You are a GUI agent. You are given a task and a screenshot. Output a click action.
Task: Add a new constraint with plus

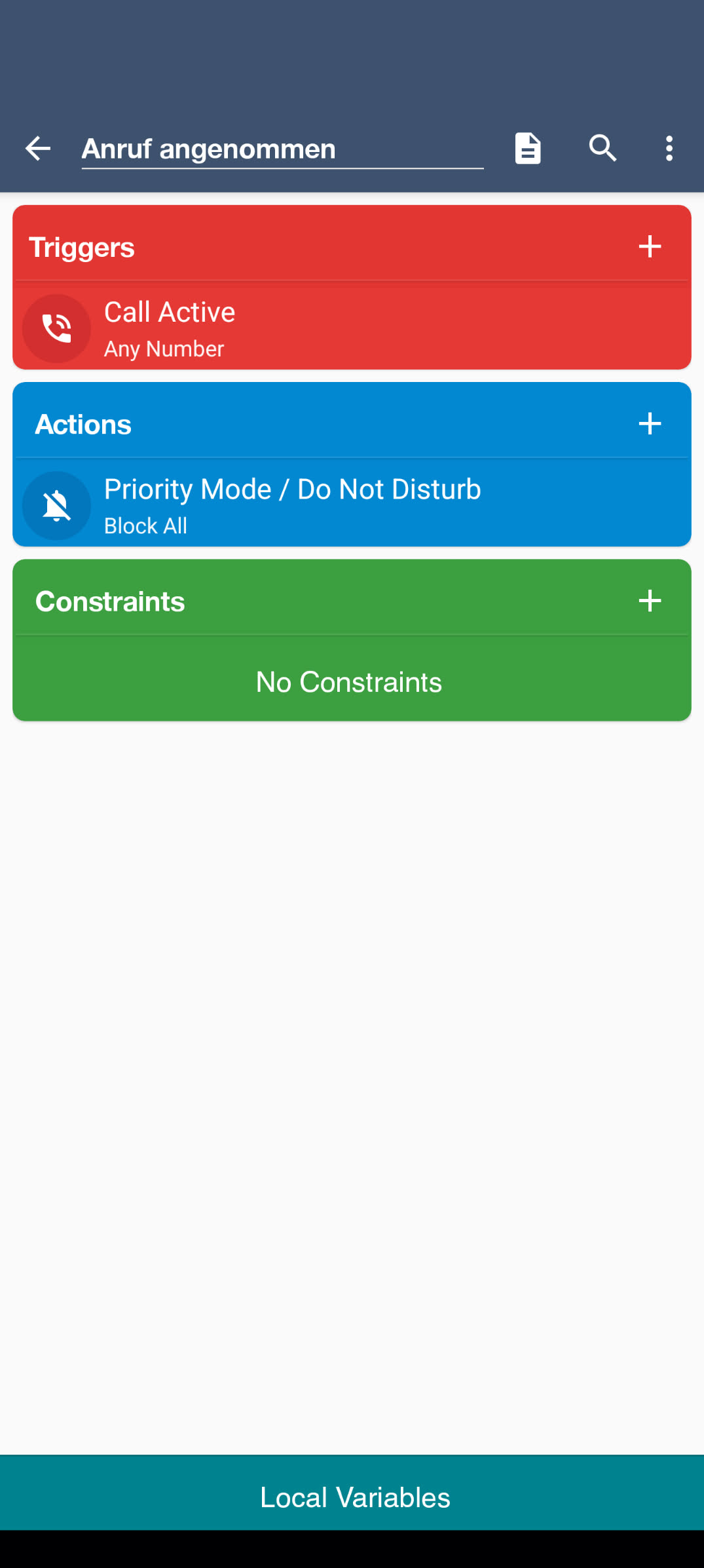tap(650, 601)
